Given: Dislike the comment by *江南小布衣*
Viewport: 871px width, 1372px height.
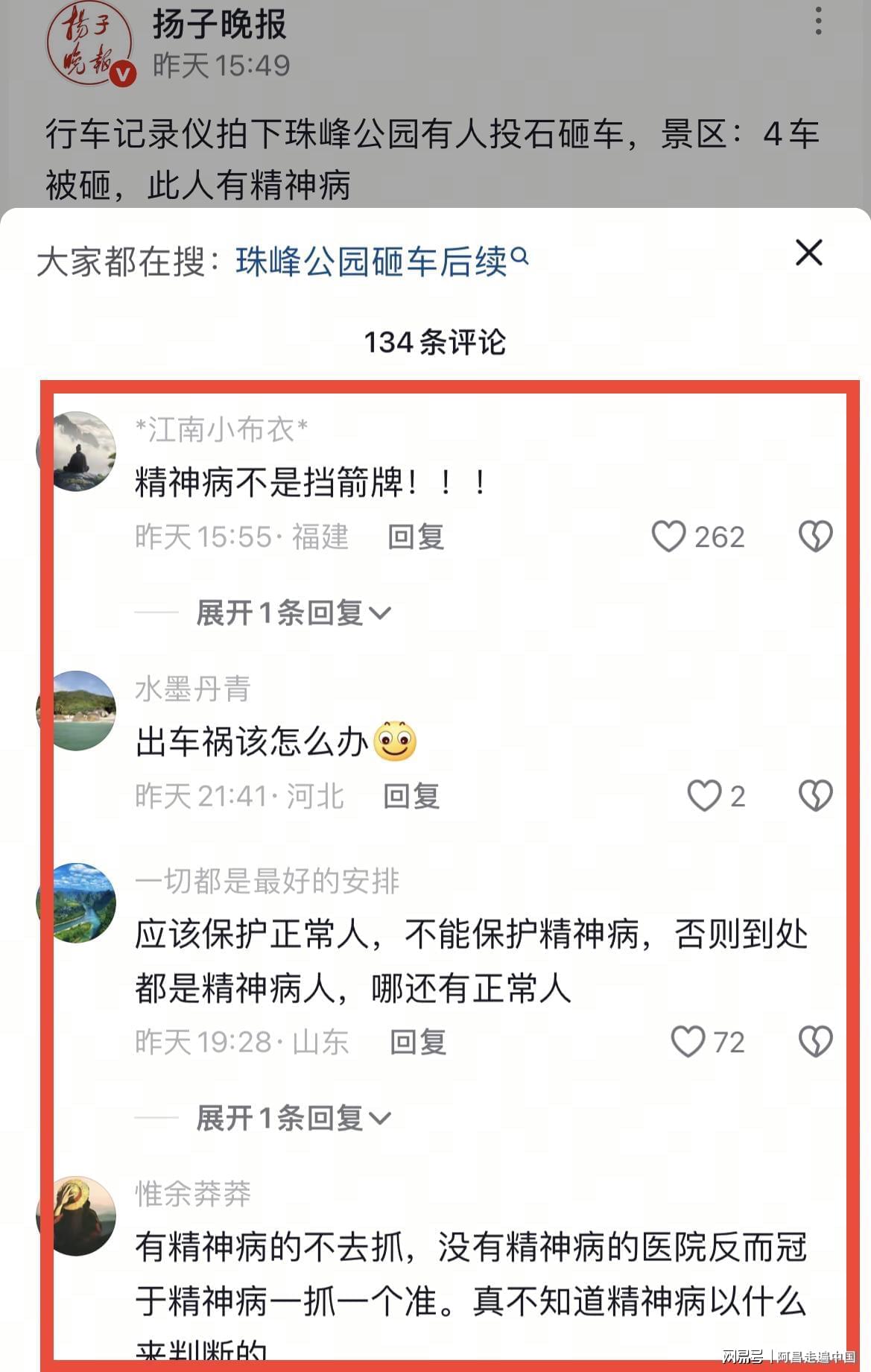Looking at the screenshot, I should click(815, 537).
